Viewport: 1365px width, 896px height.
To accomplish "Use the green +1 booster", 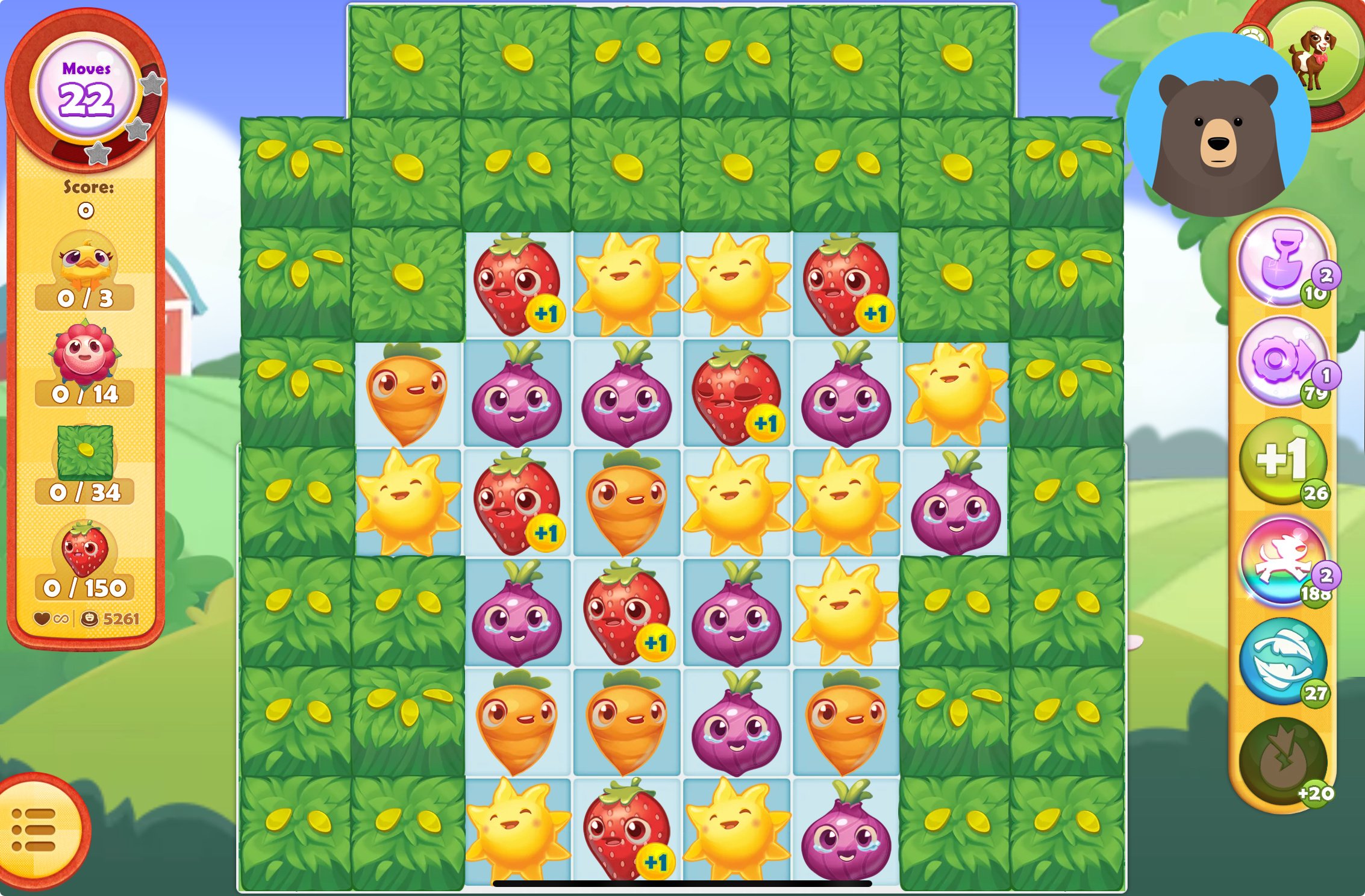I will (x=1283, y=461).
